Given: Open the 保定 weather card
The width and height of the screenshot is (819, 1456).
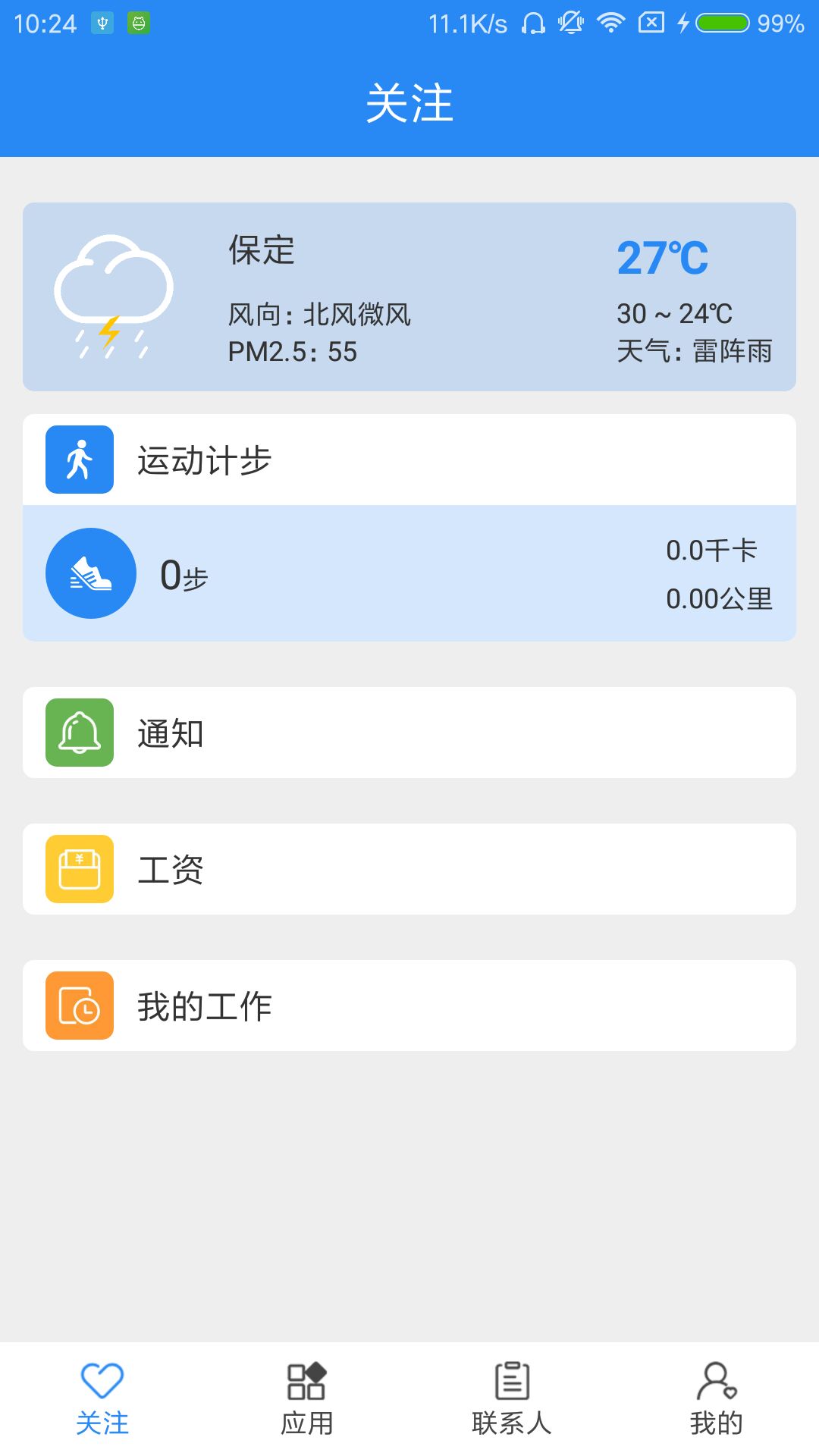Looking at the screenshot, I should pos(409,297).
